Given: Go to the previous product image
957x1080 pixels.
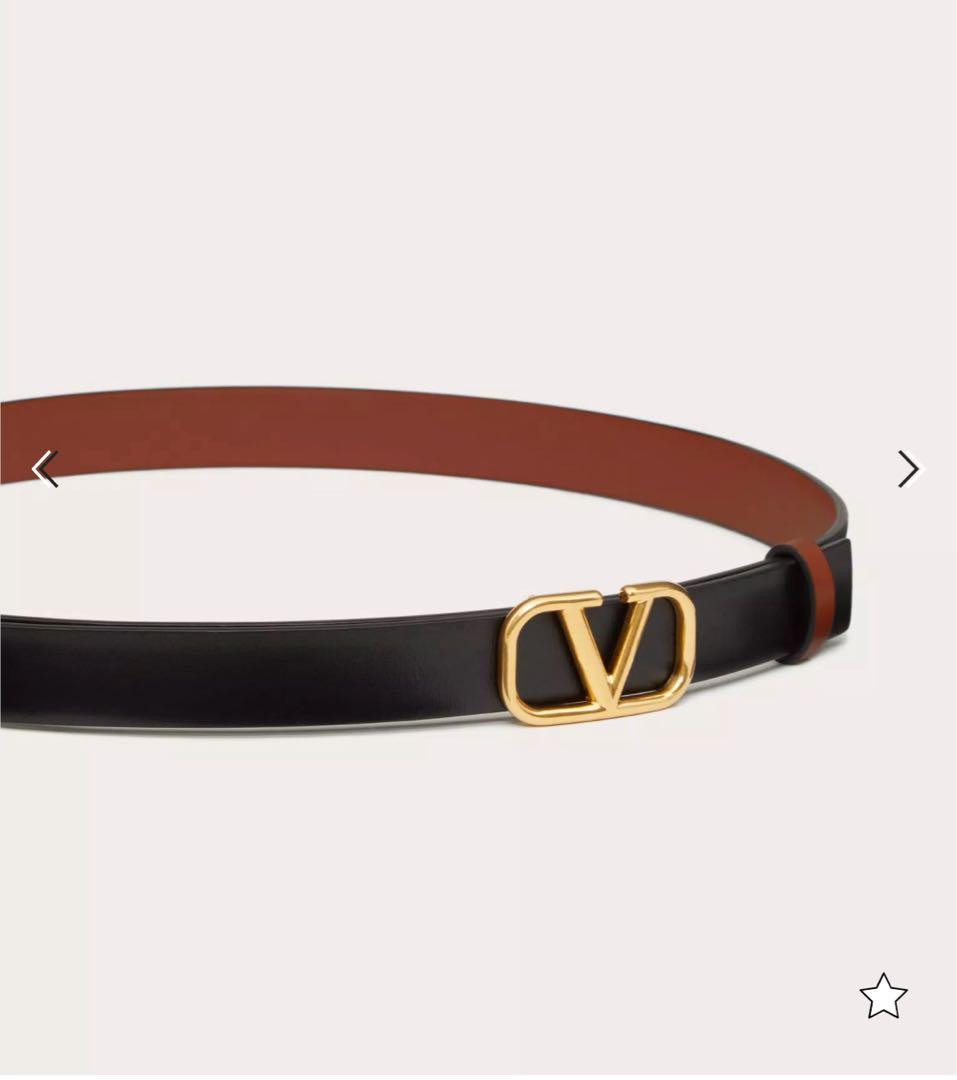Looking at the screenshot, I should [x=45, y=469].
